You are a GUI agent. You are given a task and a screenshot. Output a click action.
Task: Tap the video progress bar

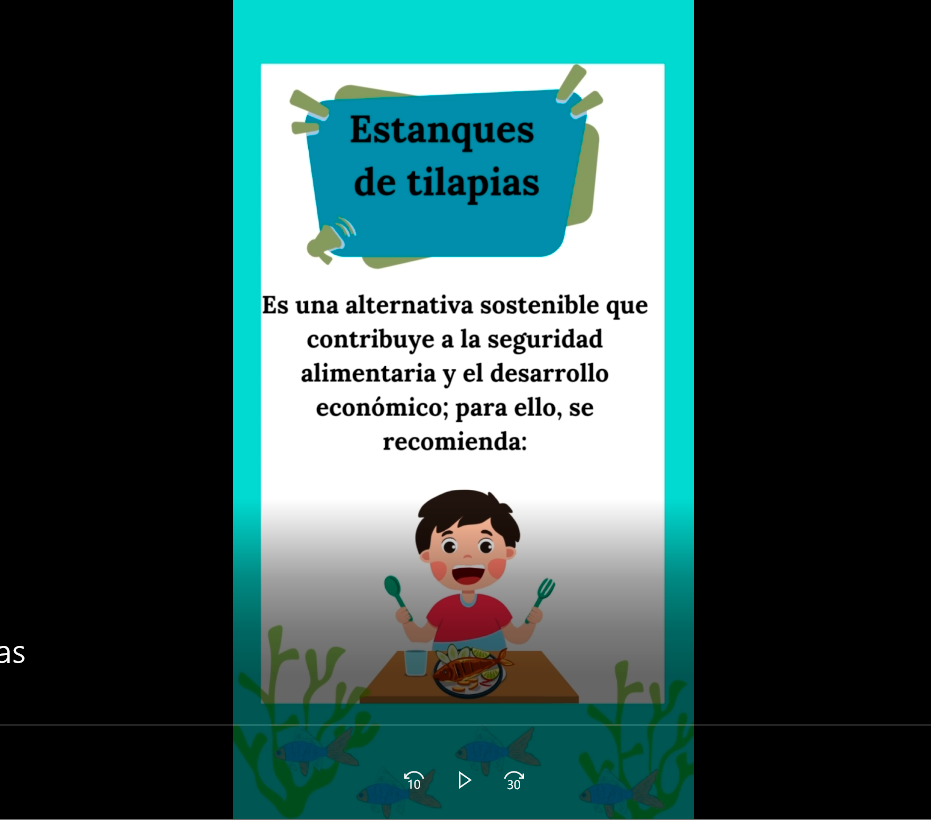tap(465, 725)
